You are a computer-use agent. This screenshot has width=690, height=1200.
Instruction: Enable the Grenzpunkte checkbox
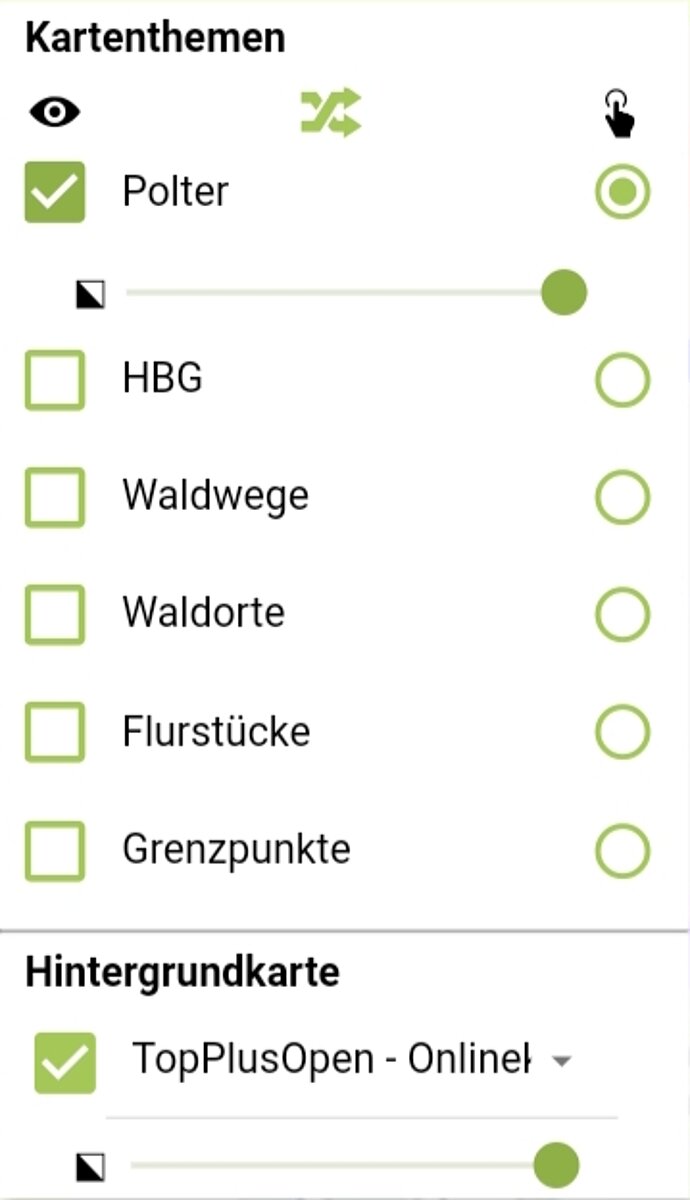[55, 849]
